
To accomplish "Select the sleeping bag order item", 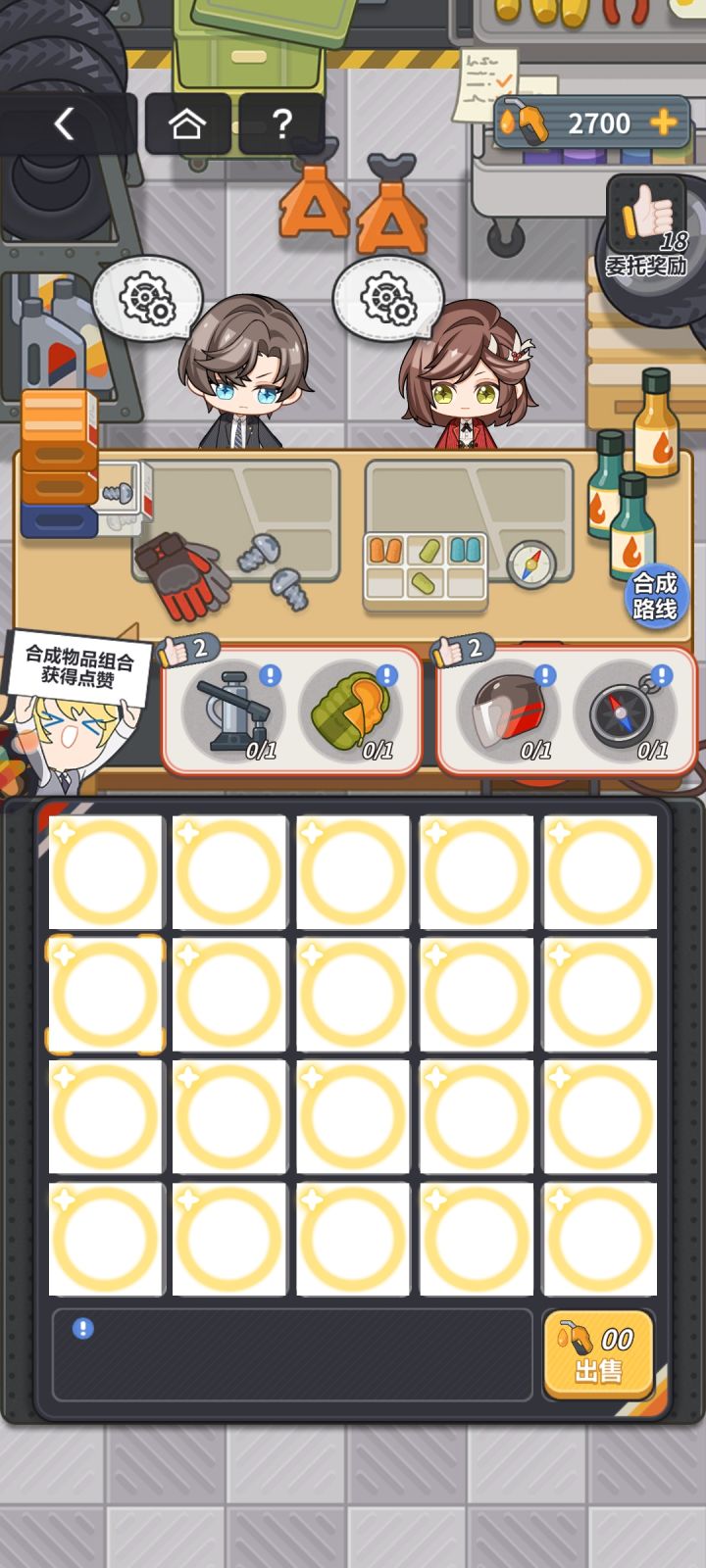I will 351,706.
